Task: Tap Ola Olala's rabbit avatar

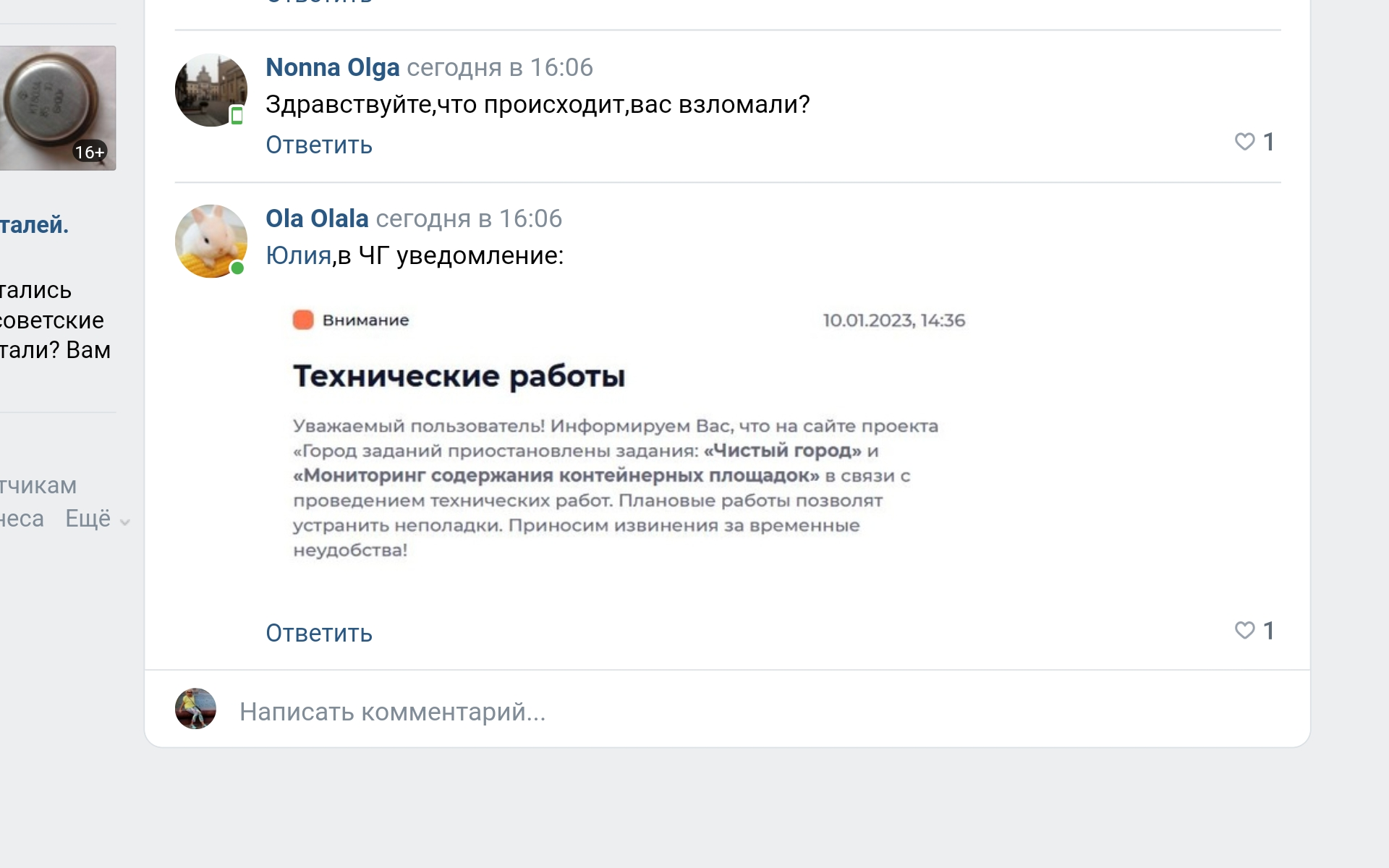Action: click(x=211, y=241)
